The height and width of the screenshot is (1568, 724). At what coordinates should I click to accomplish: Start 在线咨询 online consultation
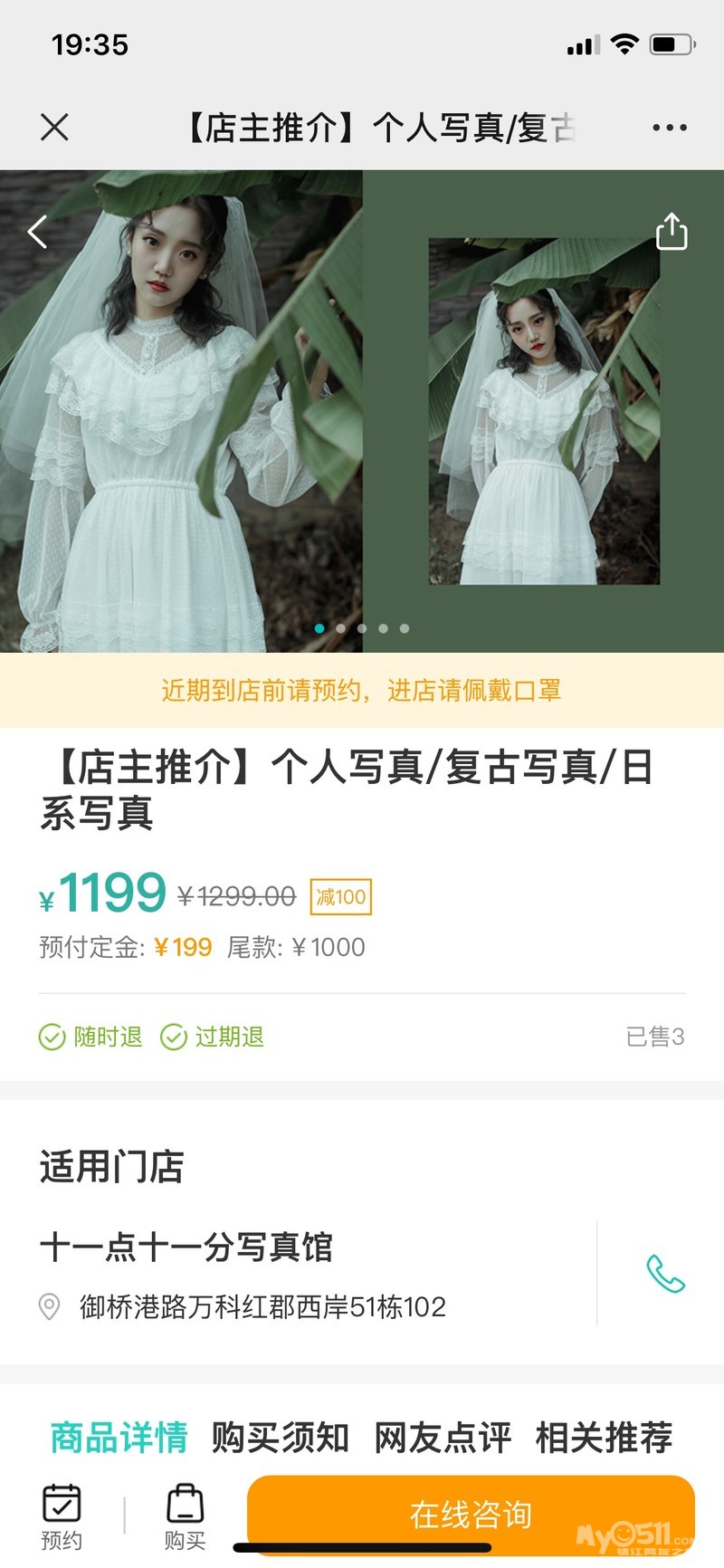pyautogui.click(x=471, y=1514)
